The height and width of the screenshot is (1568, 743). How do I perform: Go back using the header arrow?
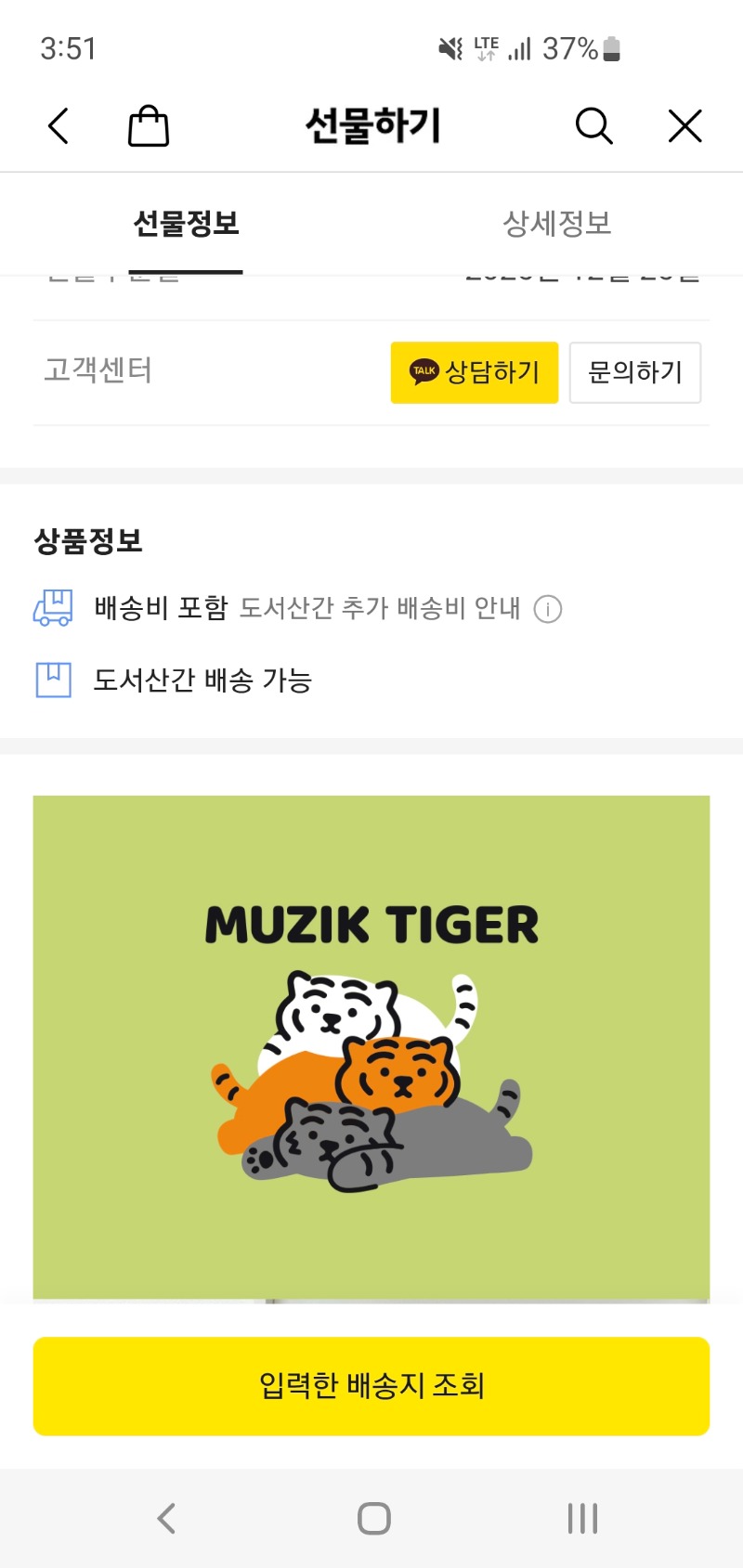59,126
